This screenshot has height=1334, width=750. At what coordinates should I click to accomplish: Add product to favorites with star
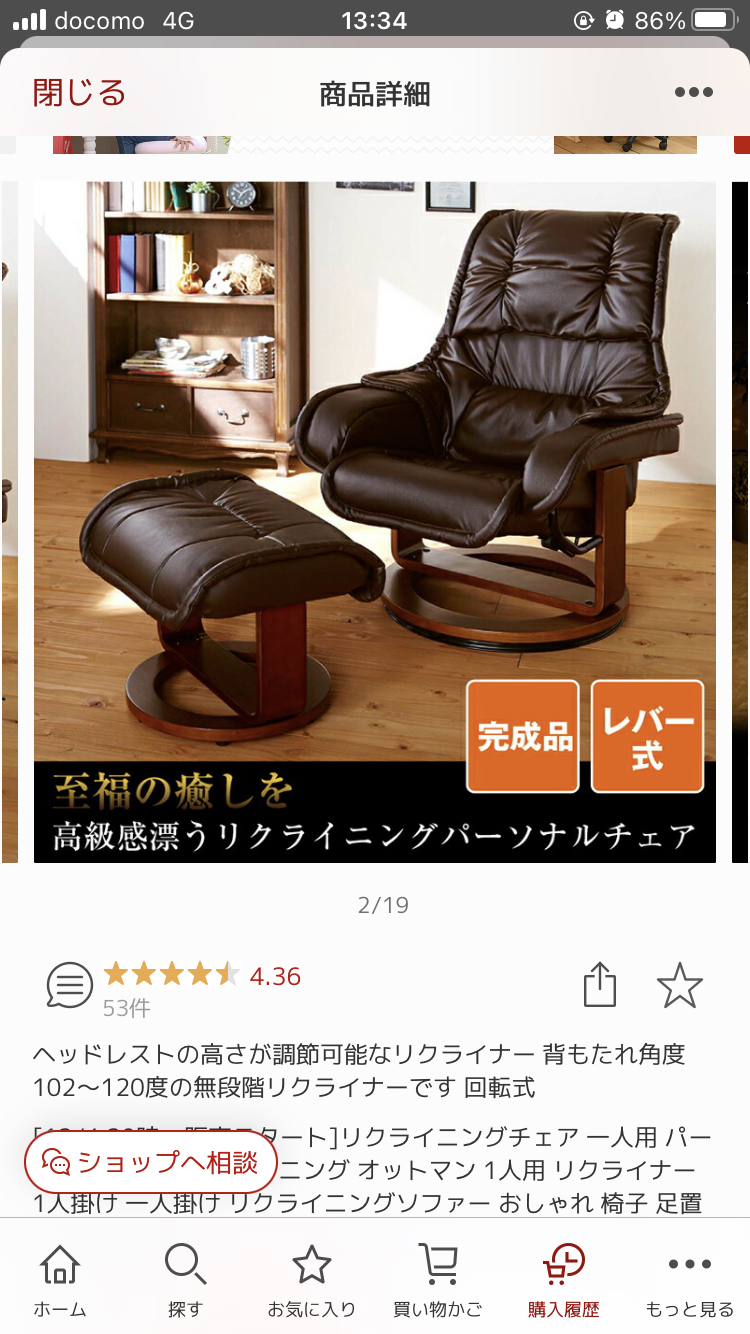click(680, 985)
